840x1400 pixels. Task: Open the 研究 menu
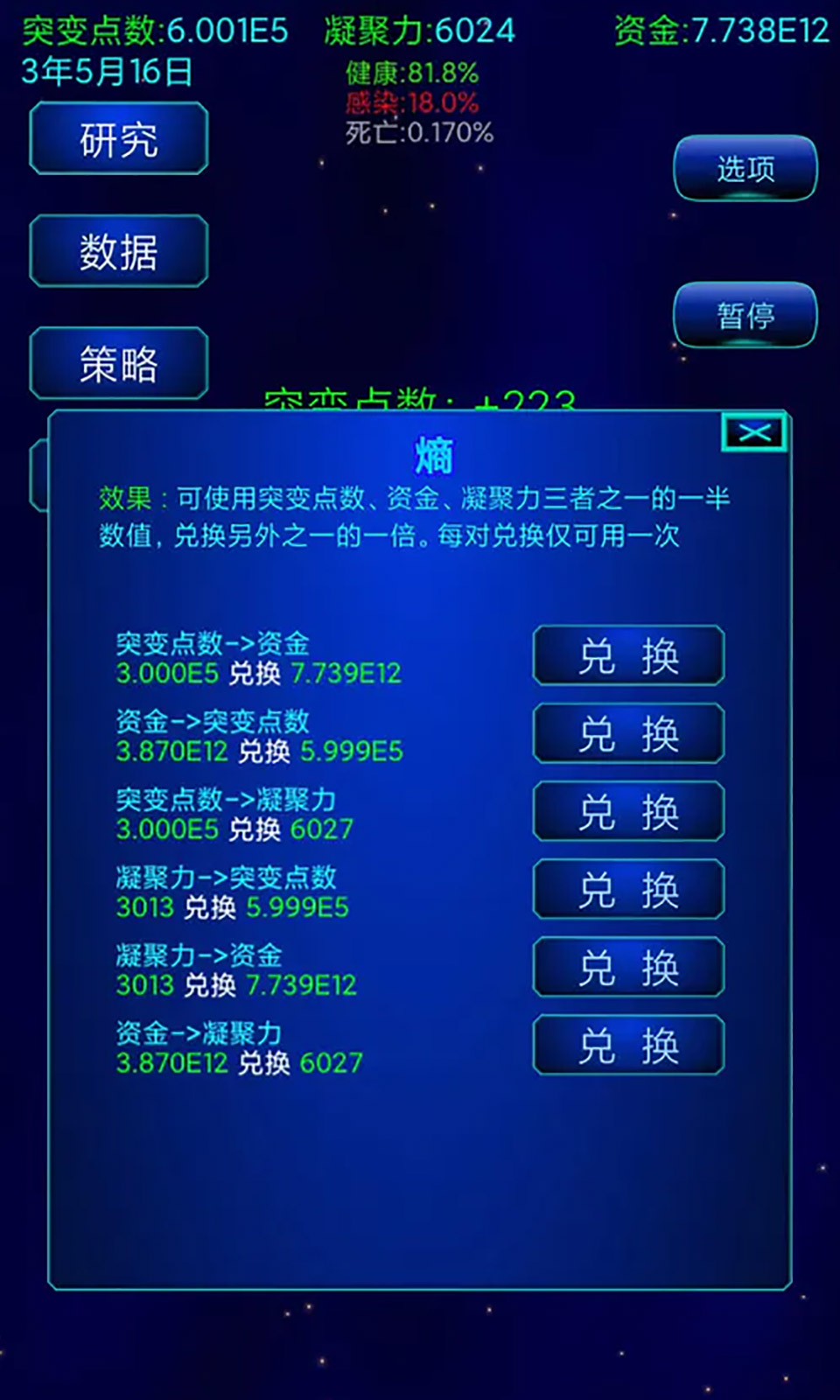[x=119, y=138]
